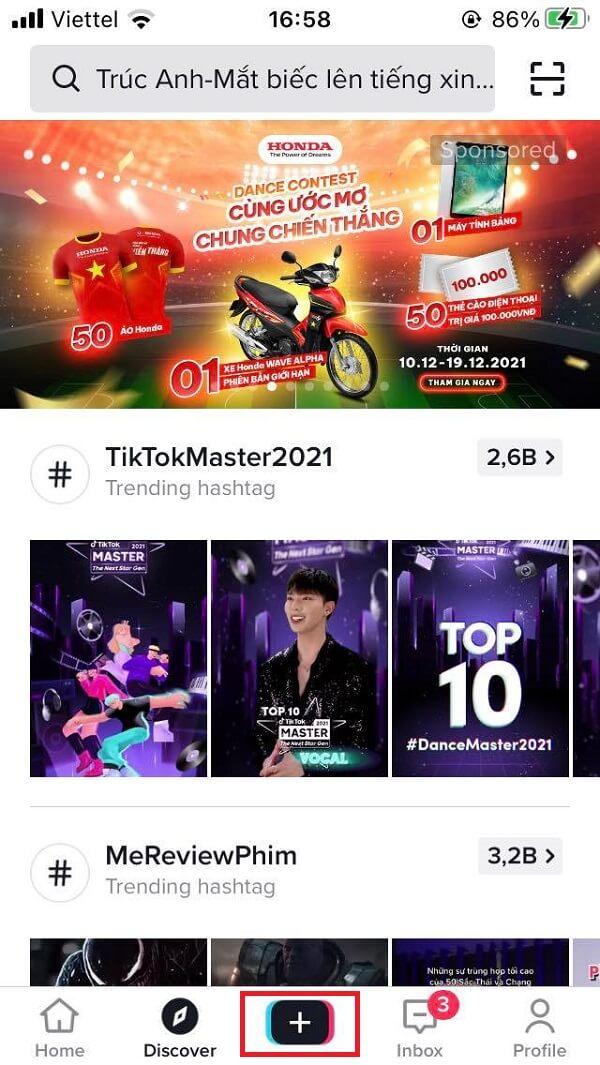The width and height of the screenshot is (600, 1065).
Task: Play the cartoon dancers TikTok Master video
Action: tap(118, 658)
